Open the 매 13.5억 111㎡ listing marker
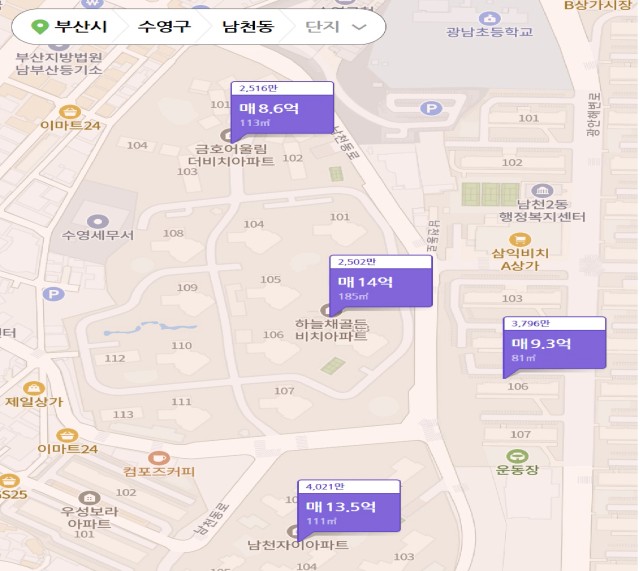The image size is (640, 571). click(x=348, y=512)
